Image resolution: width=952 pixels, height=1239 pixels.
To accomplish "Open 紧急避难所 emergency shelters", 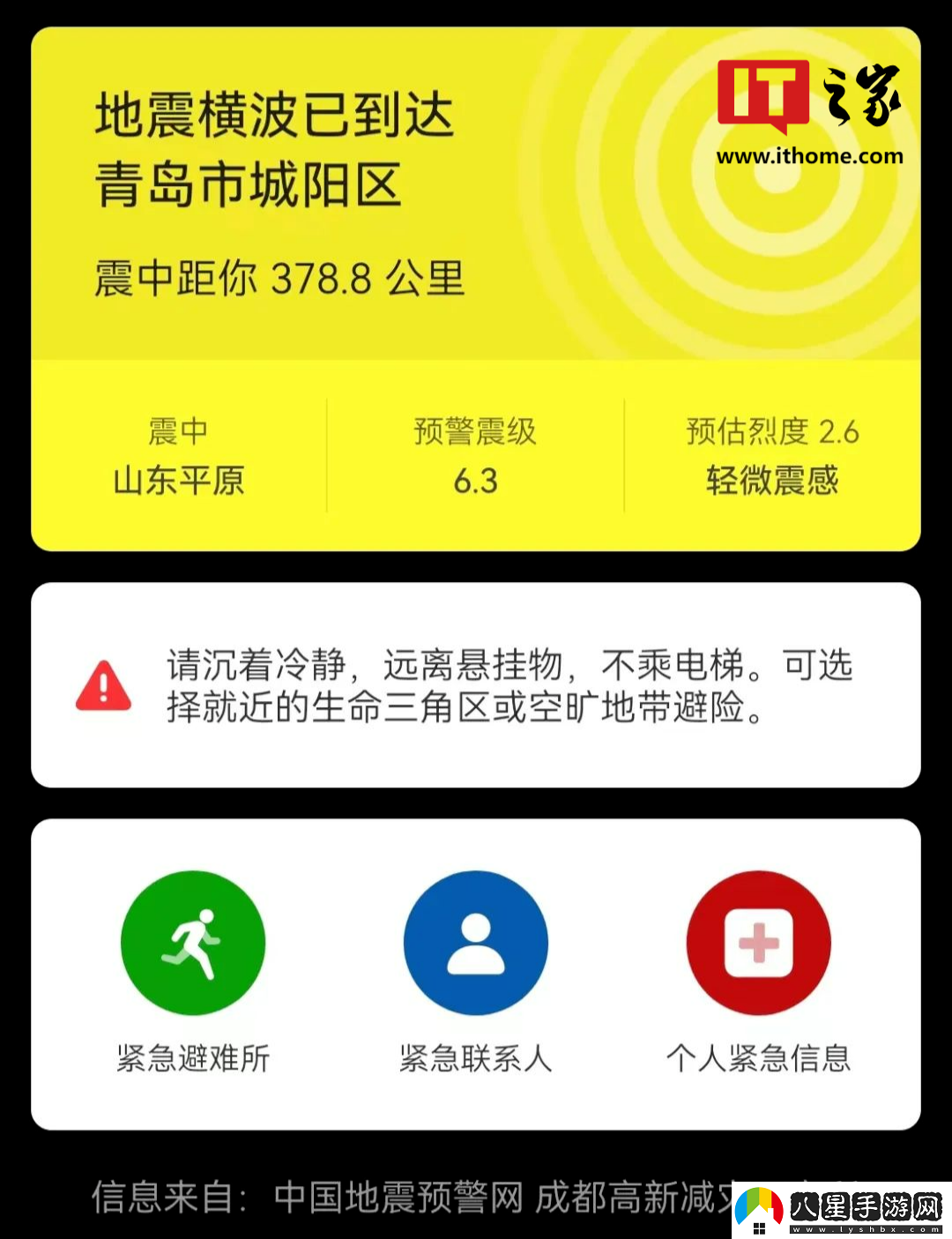I will [x=193, y=944].
